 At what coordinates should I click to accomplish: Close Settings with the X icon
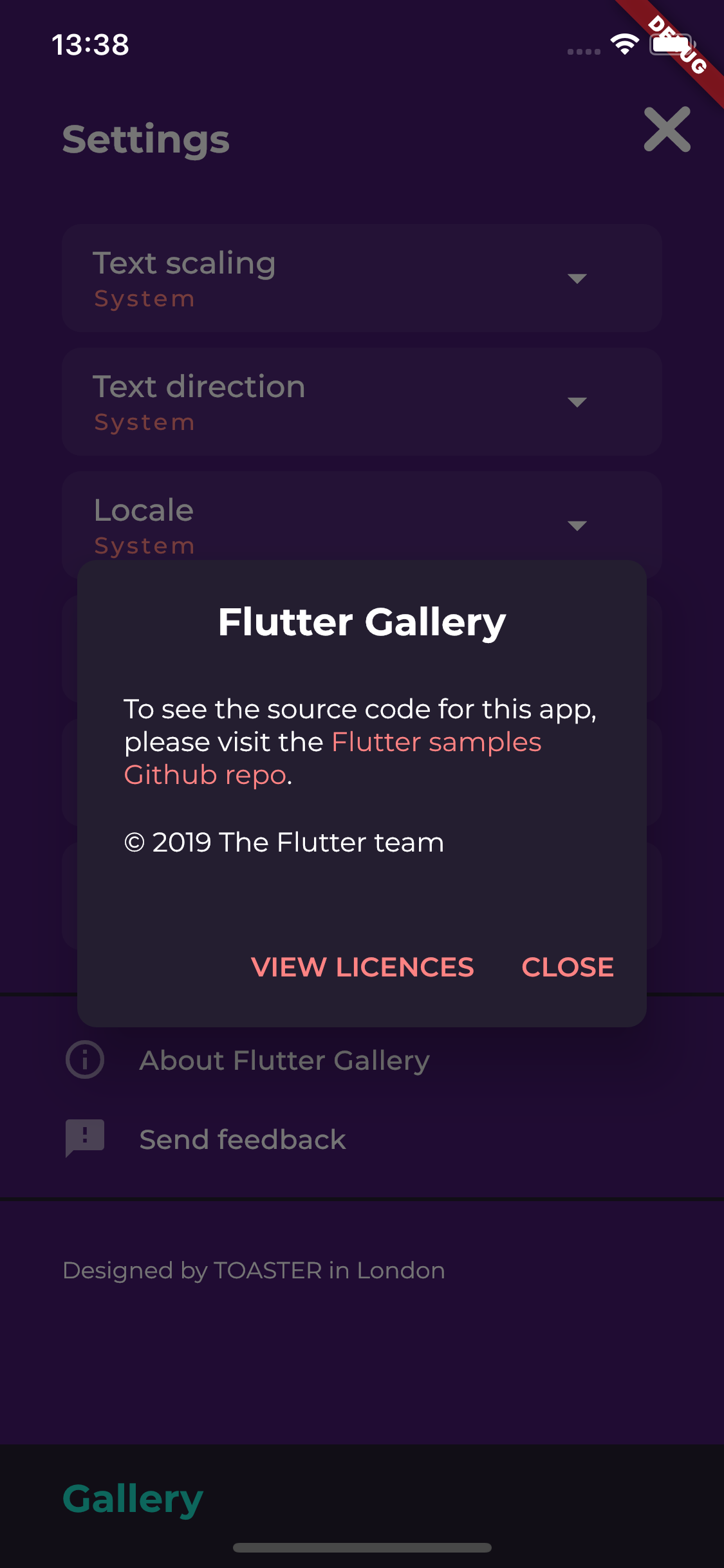click(x=667, y=129)
